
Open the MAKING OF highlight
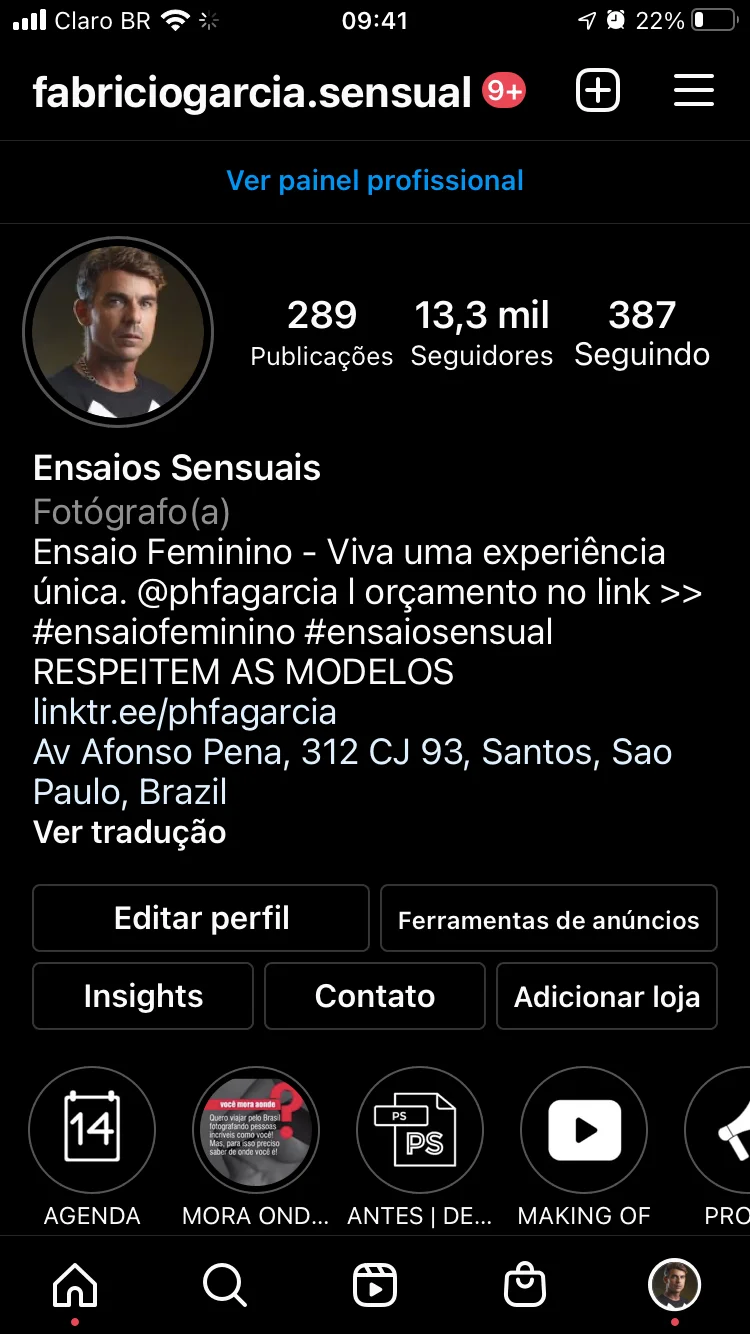pos(584,1131)
